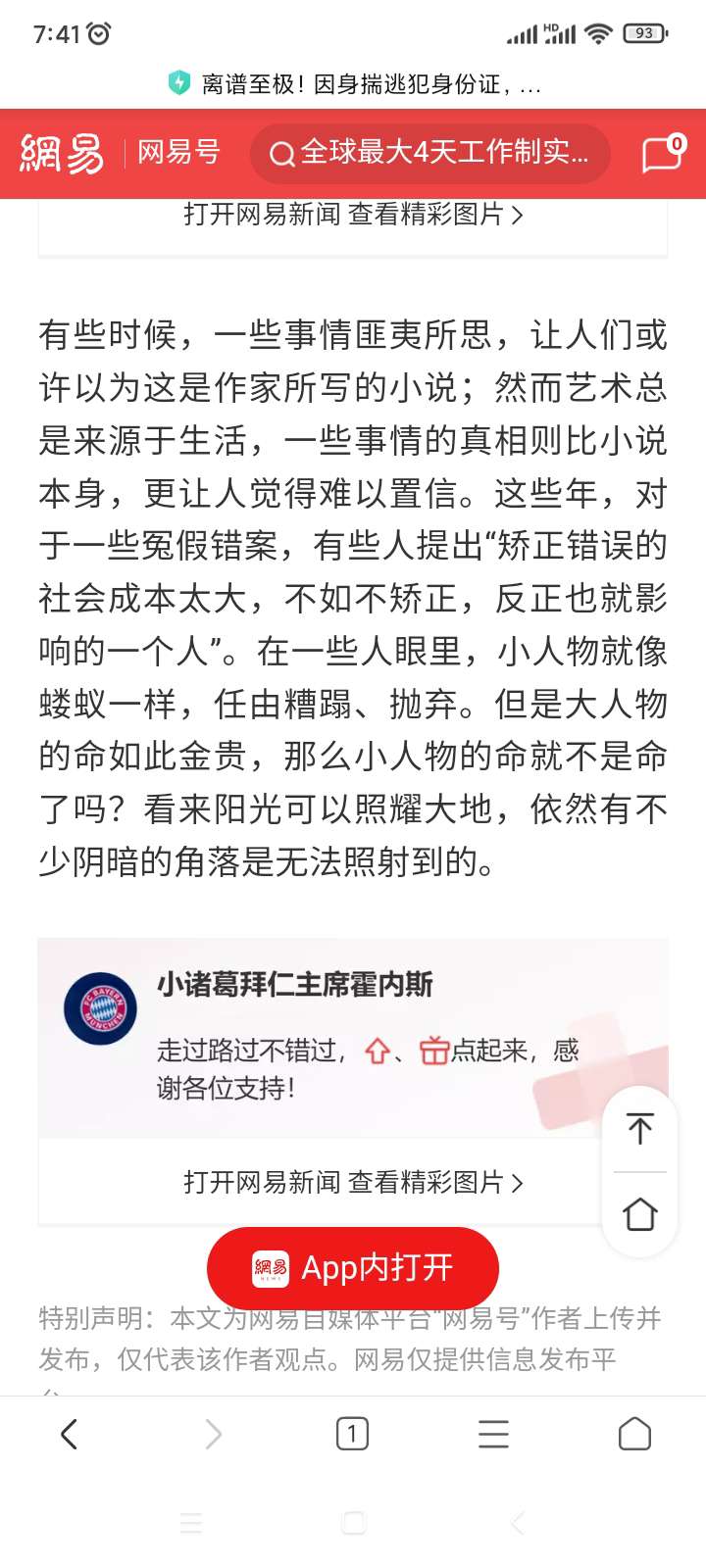
Task: Open the 网易号 channel link
Action: click(177, 153)
